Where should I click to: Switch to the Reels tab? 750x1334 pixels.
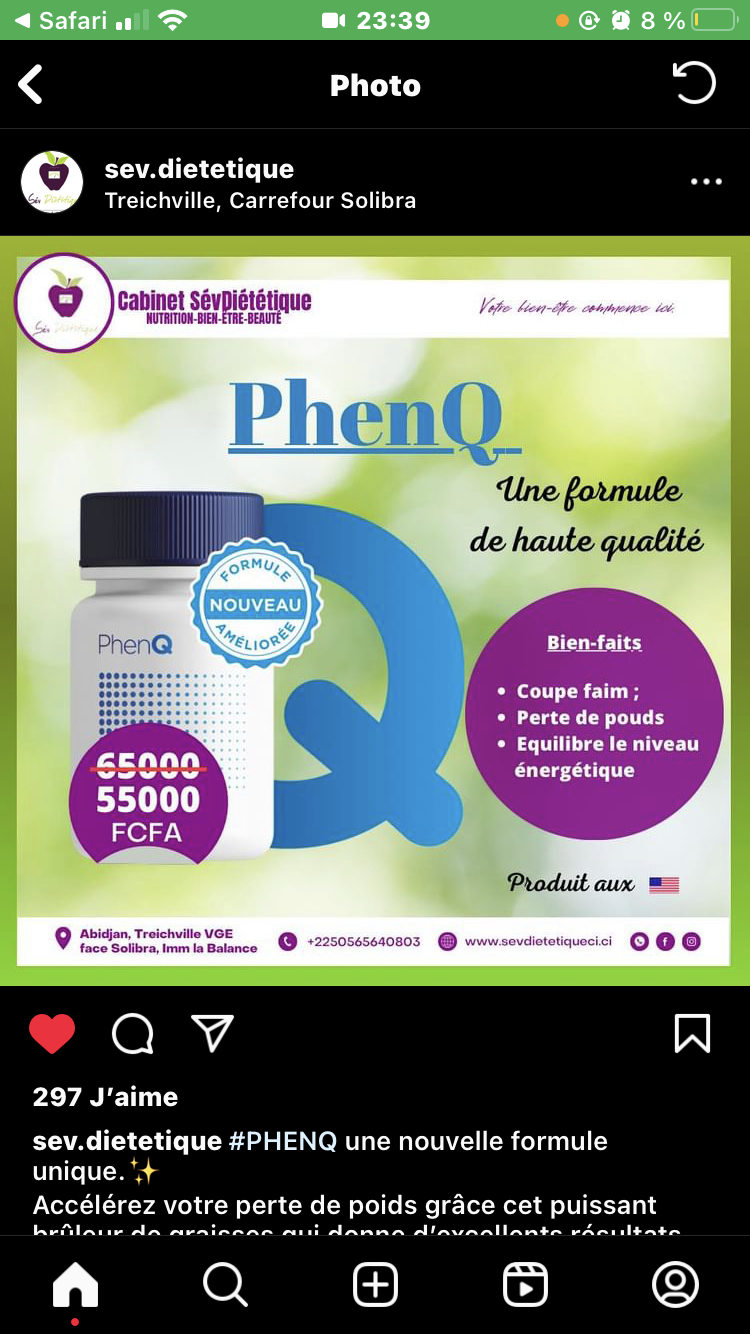[x=525, y=1284]
